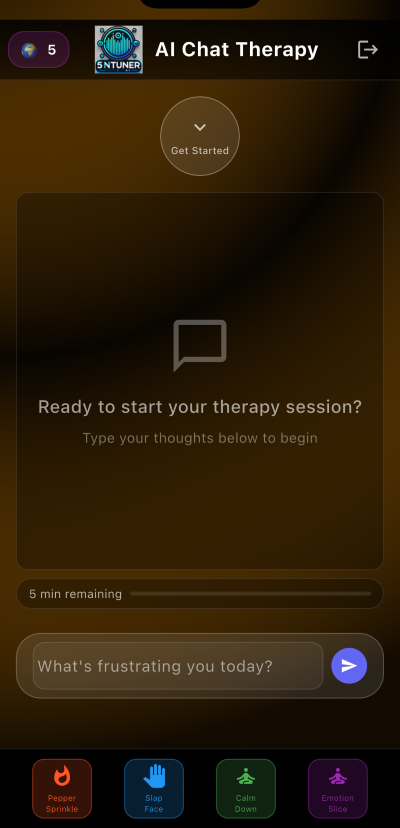Activate the Calm Down button
Screen dimensions: 400x828
point(246,788)
